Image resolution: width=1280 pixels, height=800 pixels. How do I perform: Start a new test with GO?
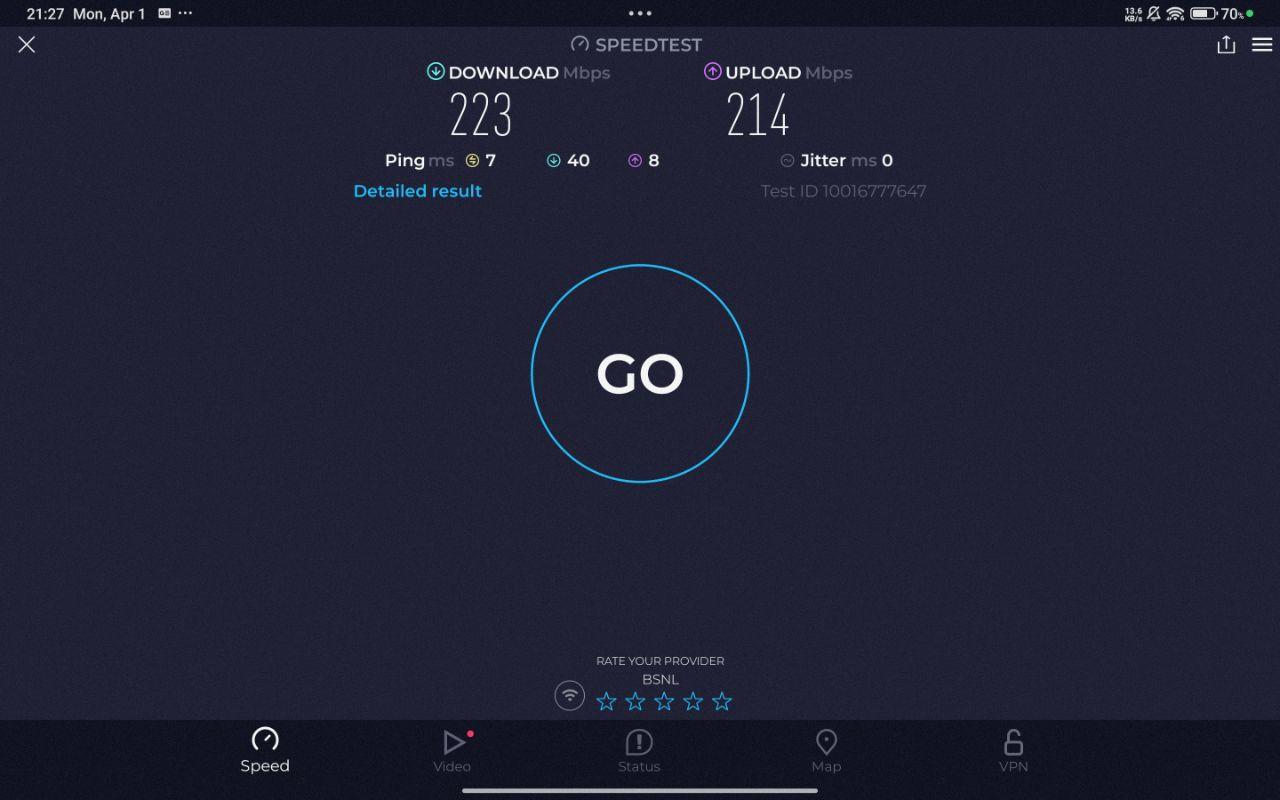640,374
